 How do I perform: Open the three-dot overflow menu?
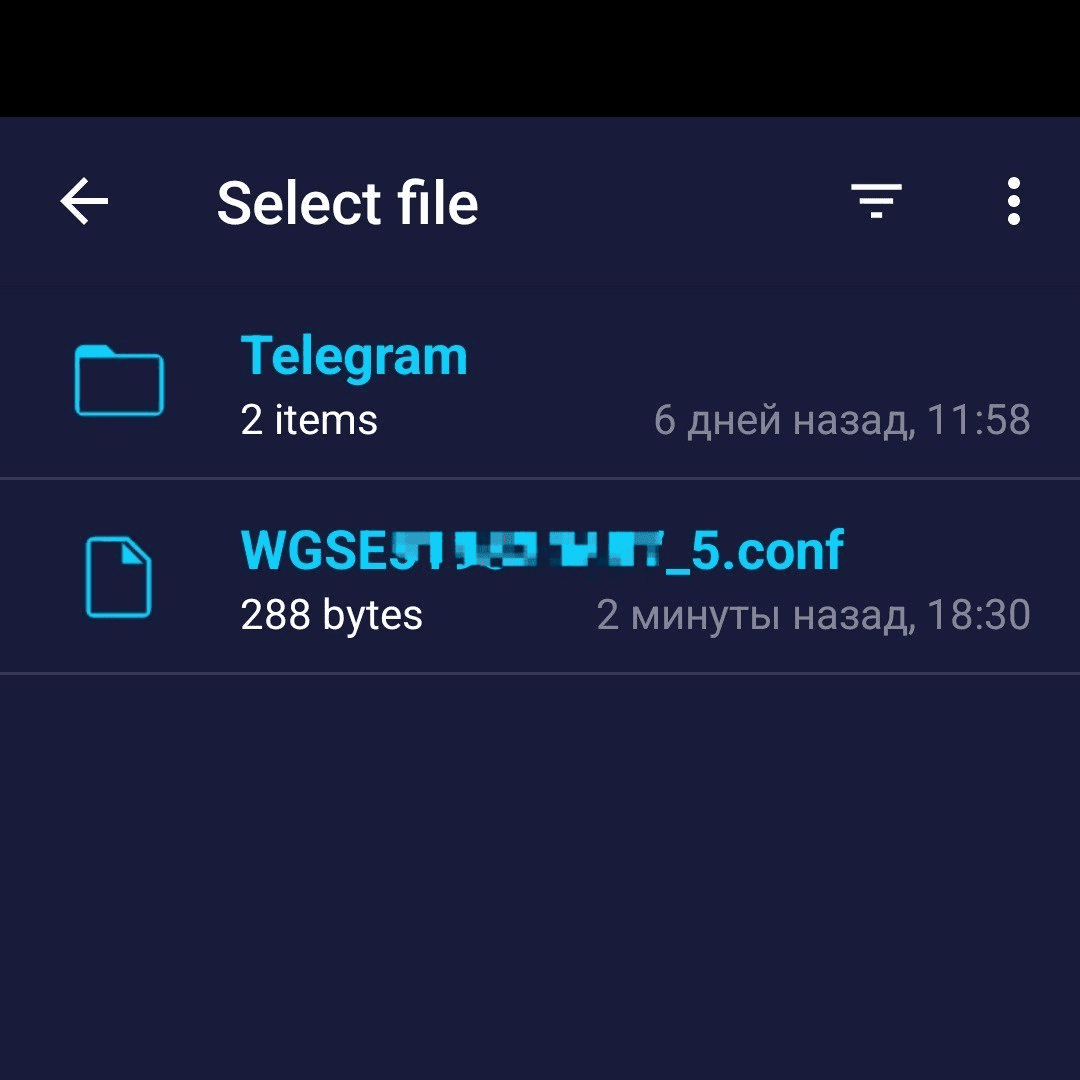point(1013,202)
